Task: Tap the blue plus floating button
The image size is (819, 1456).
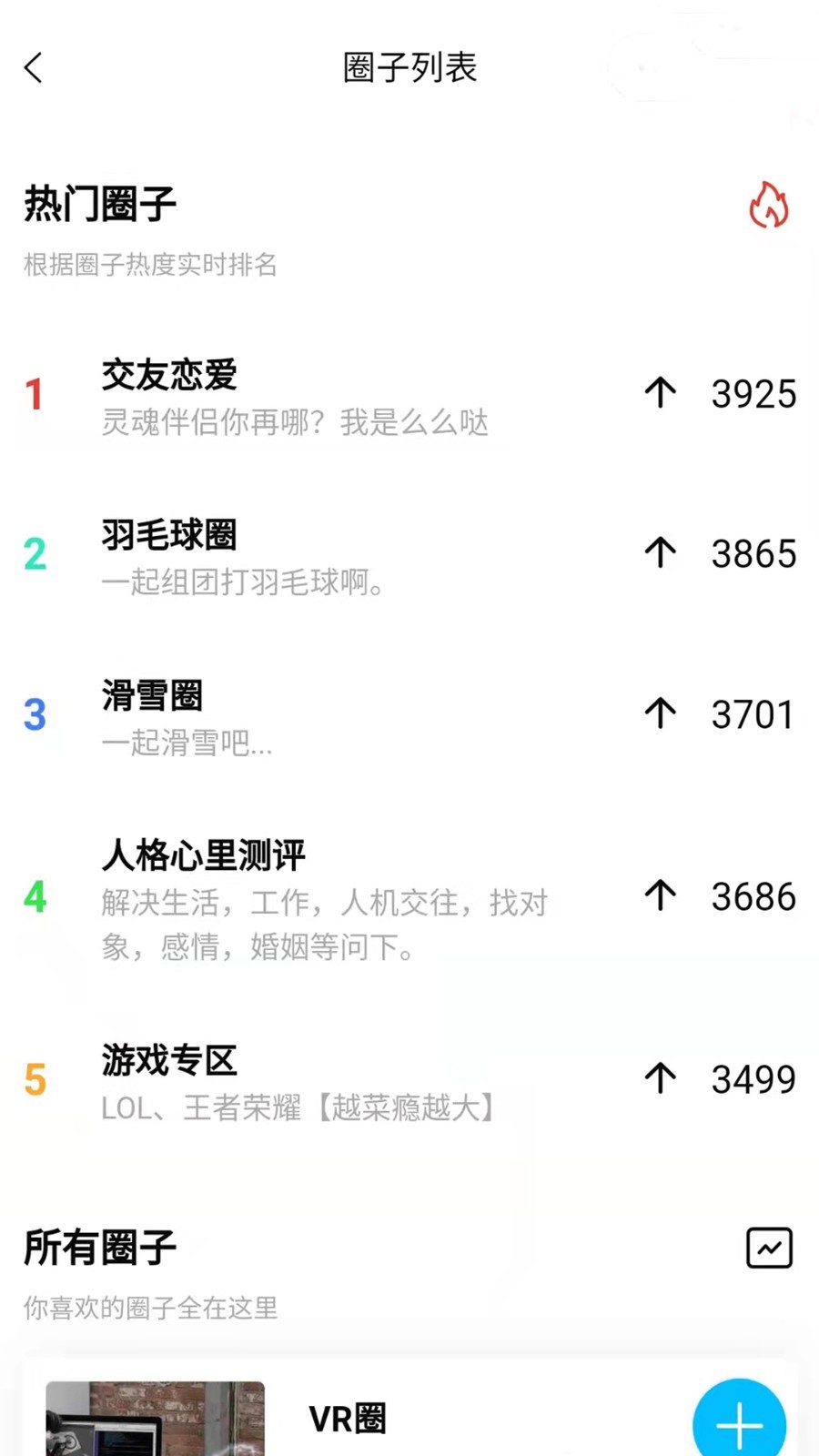Action: click(x=739, y=1424)
